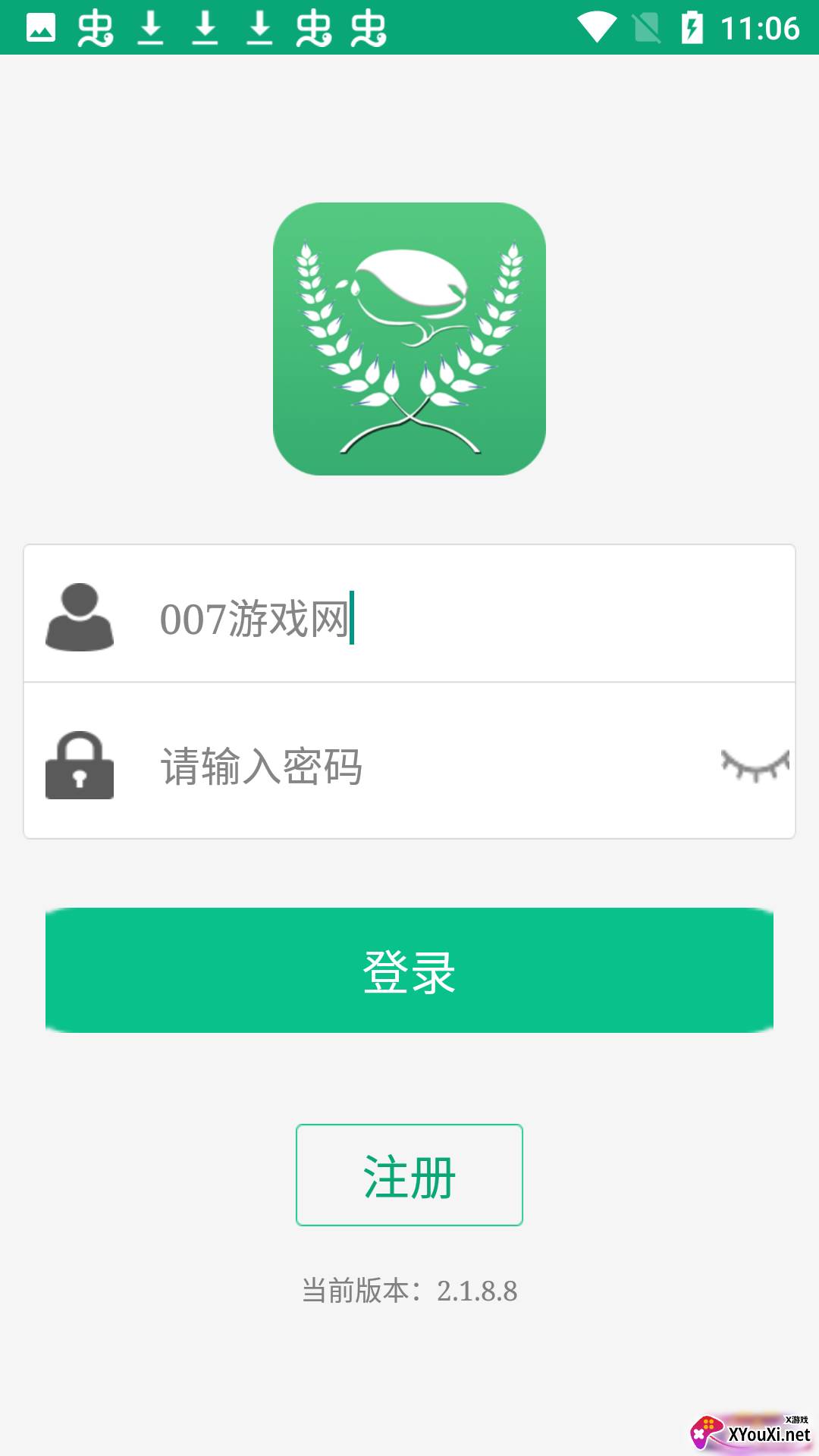Screen dimensions: 819x1456
Task: Tap the SIM card status icon
Action: coord(646,25)
